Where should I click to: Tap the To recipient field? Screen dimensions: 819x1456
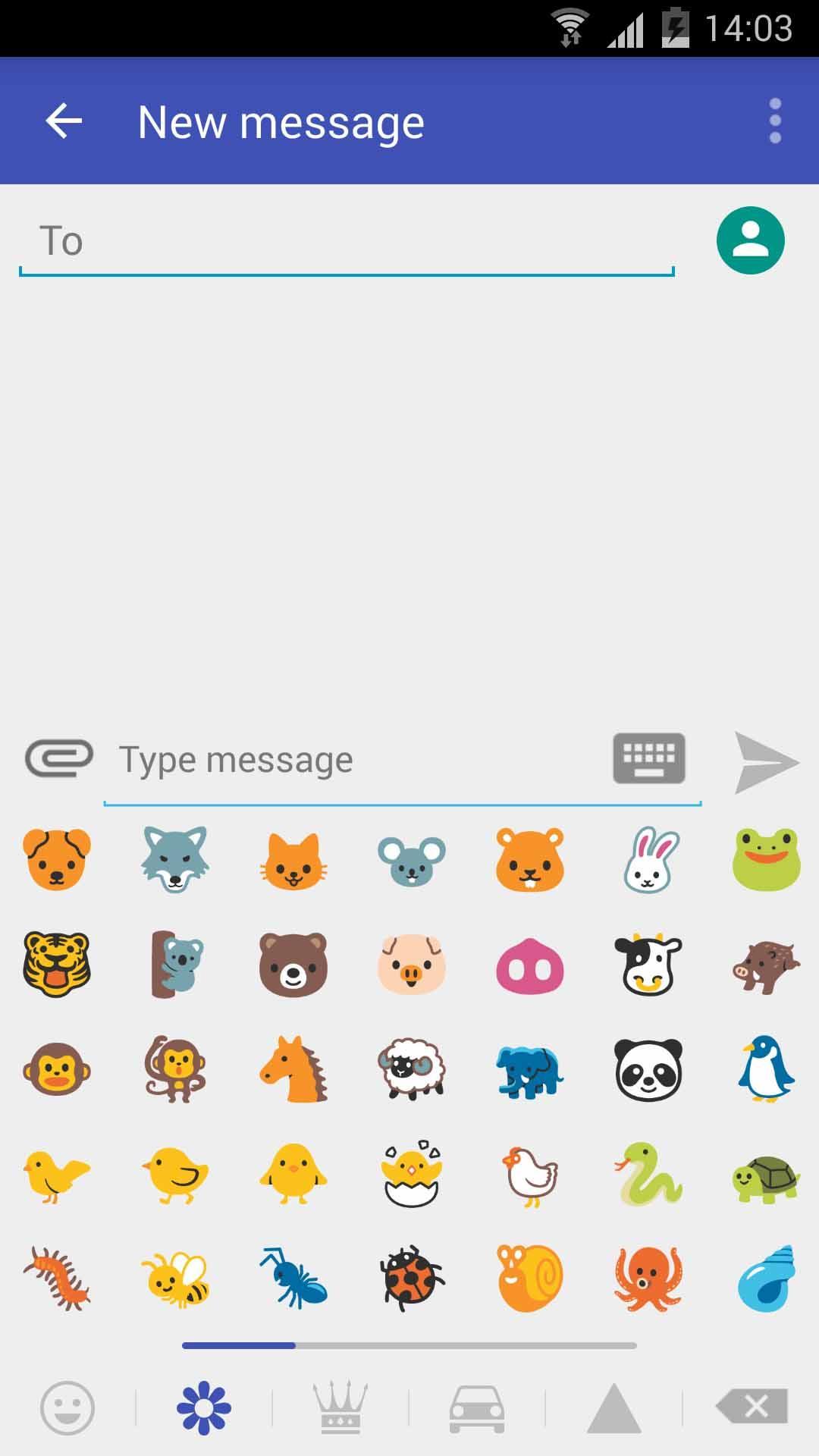point(345,241)
